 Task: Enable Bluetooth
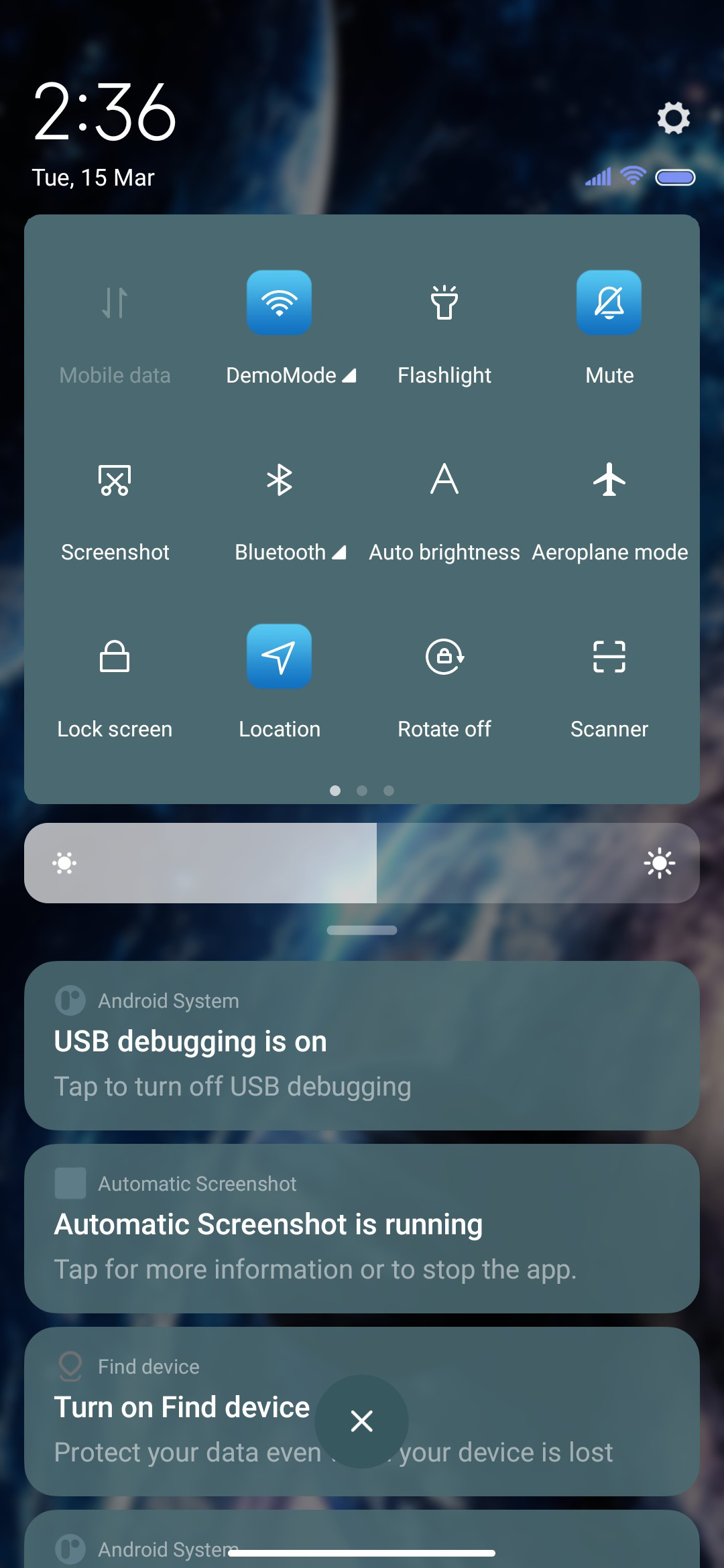(280, 480)
